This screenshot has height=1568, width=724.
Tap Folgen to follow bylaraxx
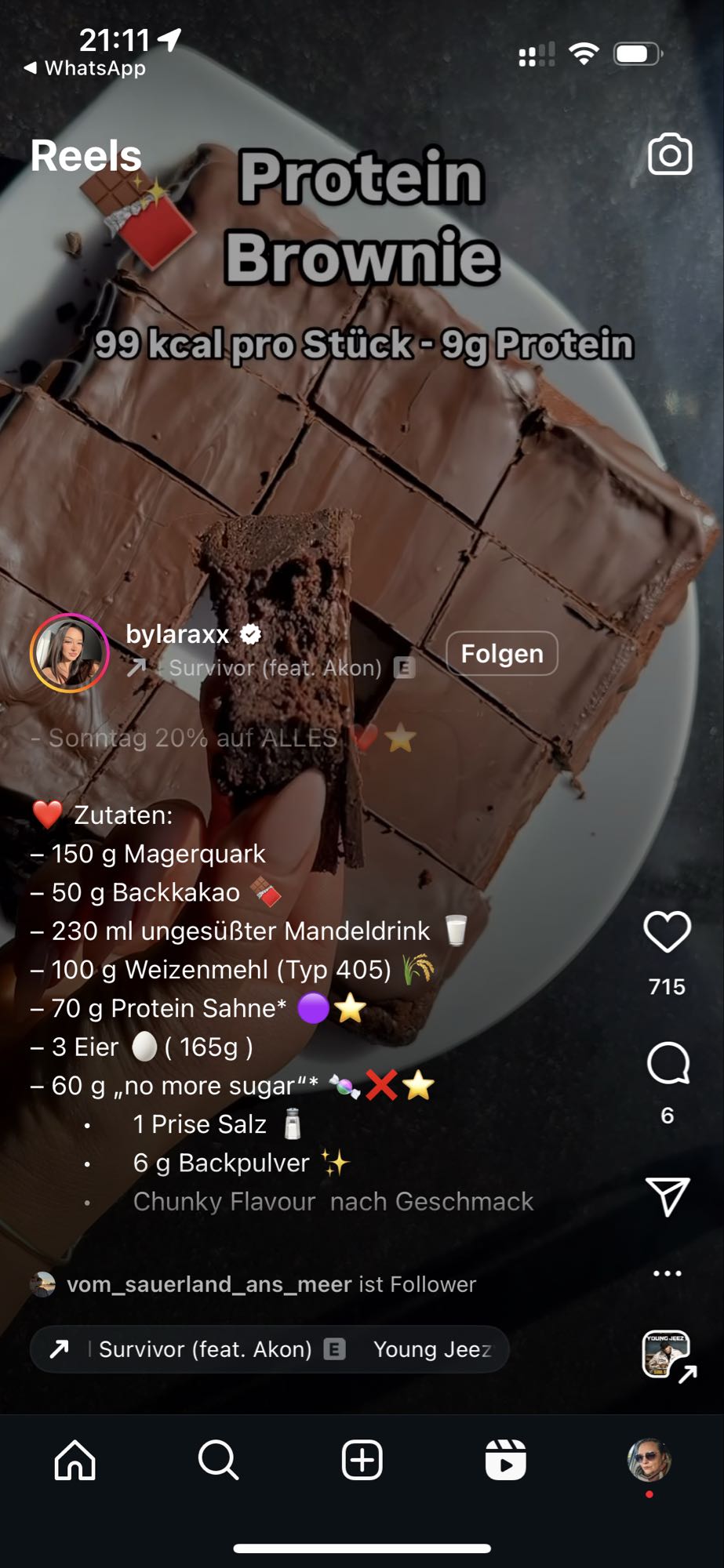pos(502,653)
